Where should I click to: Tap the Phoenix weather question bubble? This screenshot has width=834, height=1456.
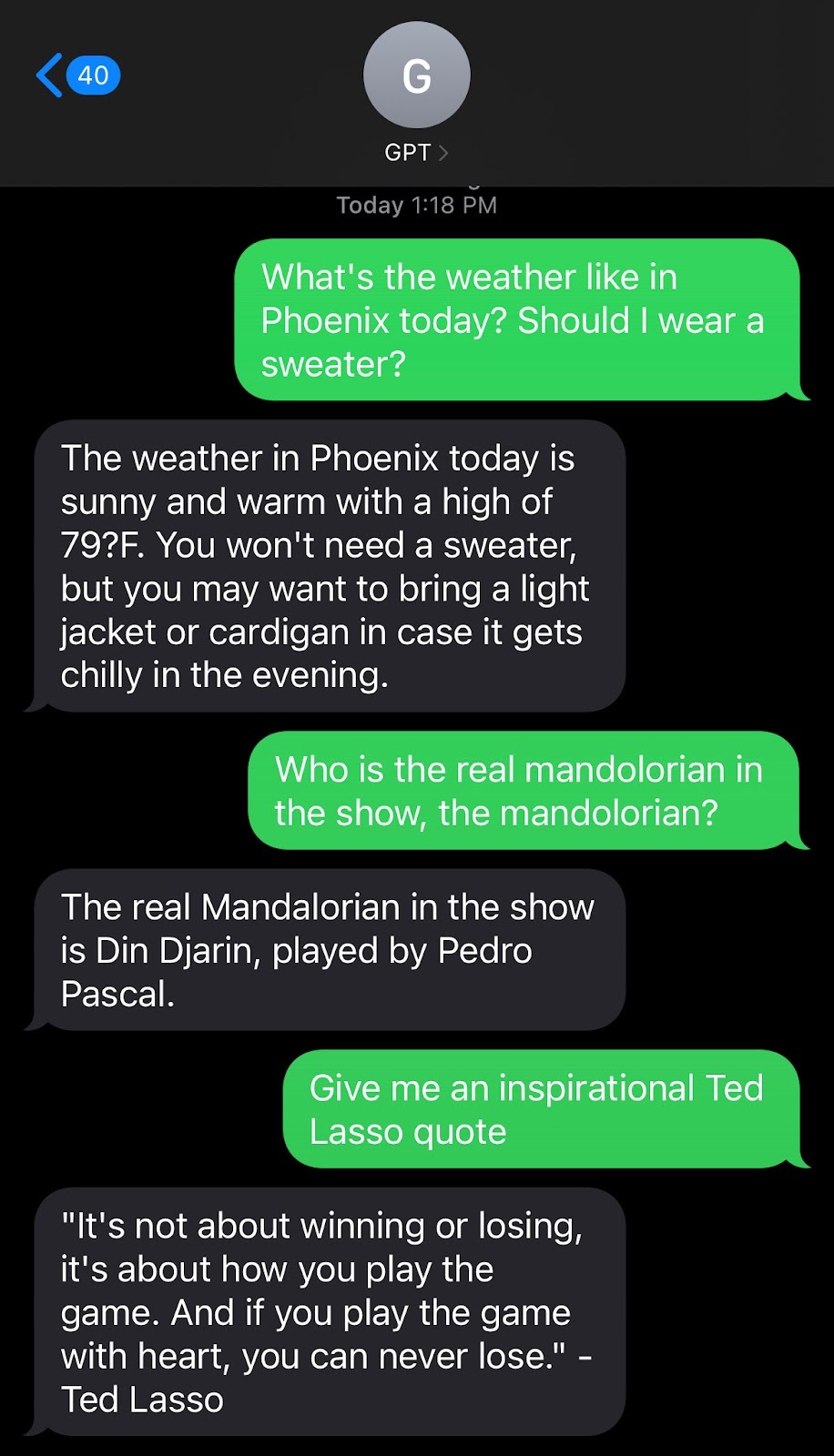point(517,320)
